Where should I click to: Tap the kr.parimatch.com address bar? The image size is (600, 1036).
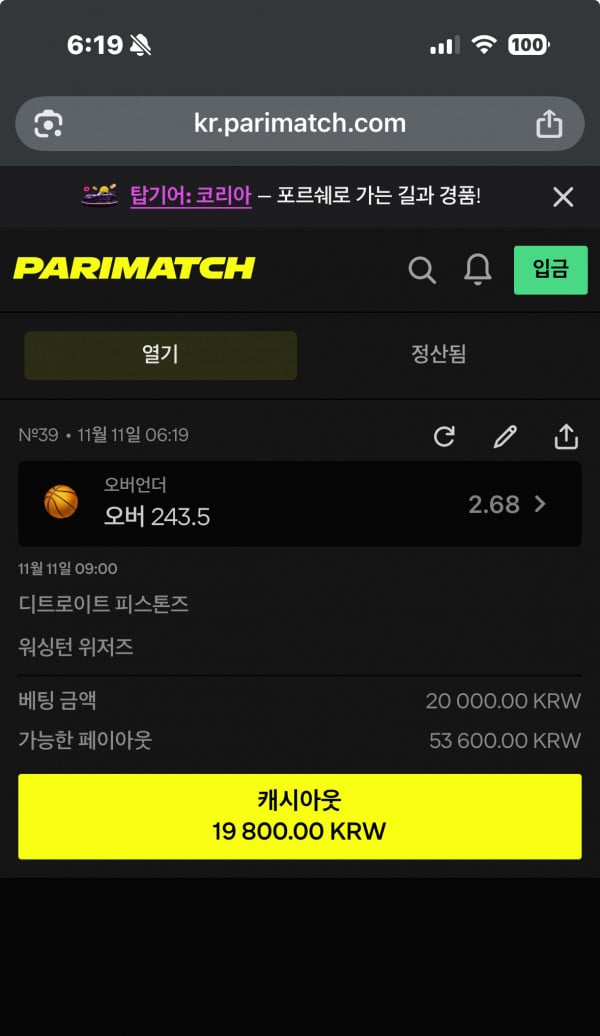tap(300, 123)
